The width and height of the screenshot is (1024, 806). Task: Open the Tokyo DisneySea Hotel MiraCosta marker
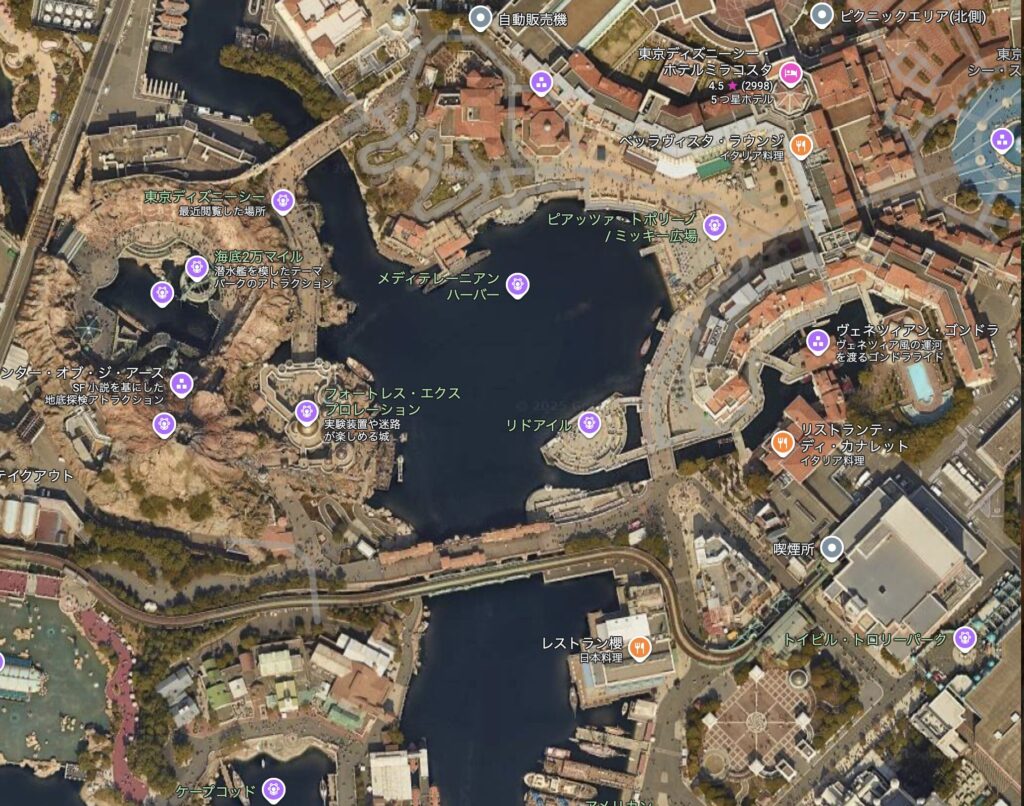(x=790, y=71)
